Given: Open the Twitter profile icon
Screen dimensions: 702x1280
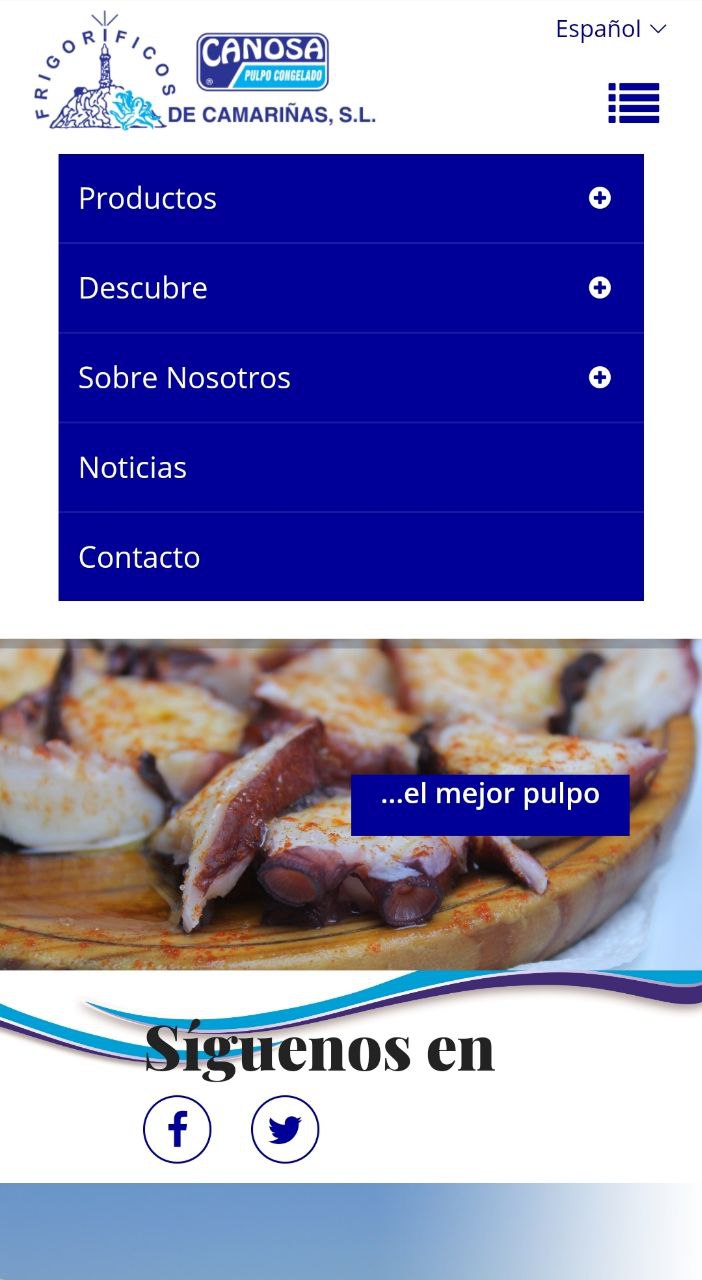Looking at the screenshot, I should click(285, 1130).
